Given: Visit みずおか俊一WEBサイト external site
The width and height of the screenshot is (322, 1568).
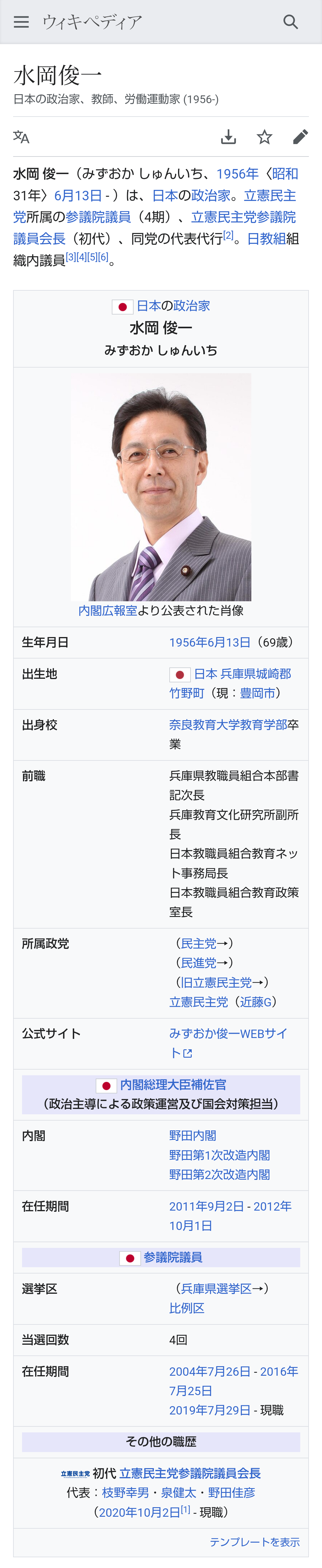Looking at the screenshot, I should 228,1034.
